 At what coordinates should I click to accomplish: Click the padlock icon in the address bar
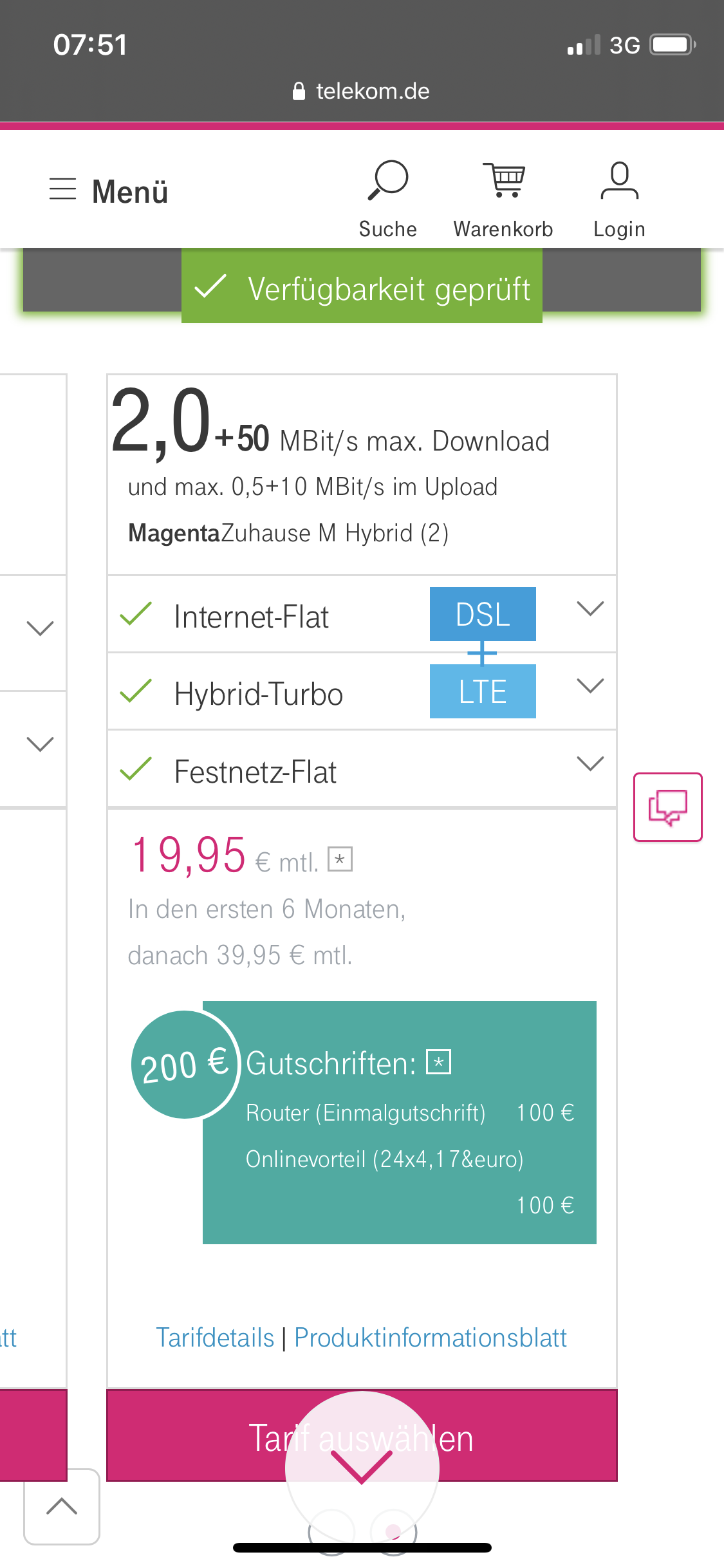[x=299, y=90]
